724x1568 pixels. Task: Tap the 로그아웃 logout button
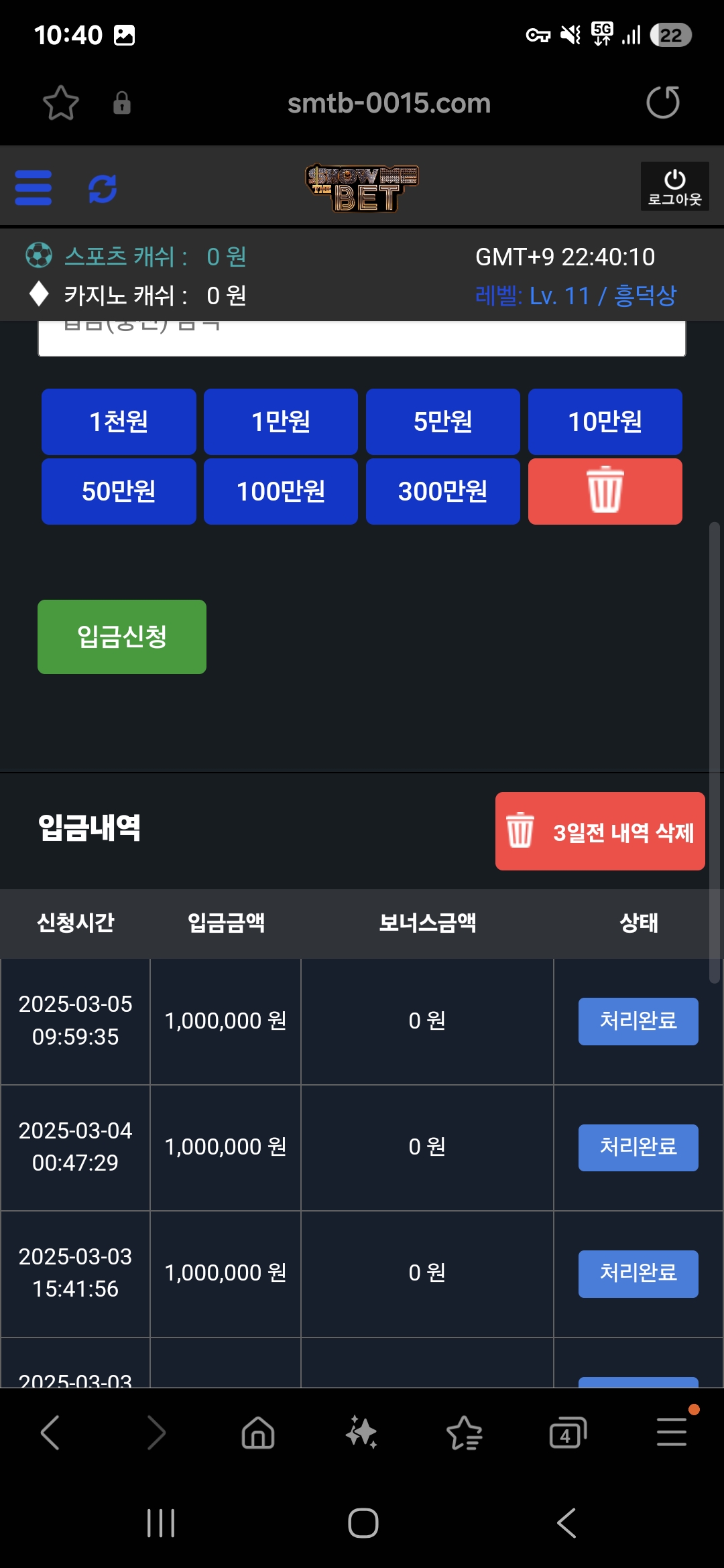coord(674,187)
